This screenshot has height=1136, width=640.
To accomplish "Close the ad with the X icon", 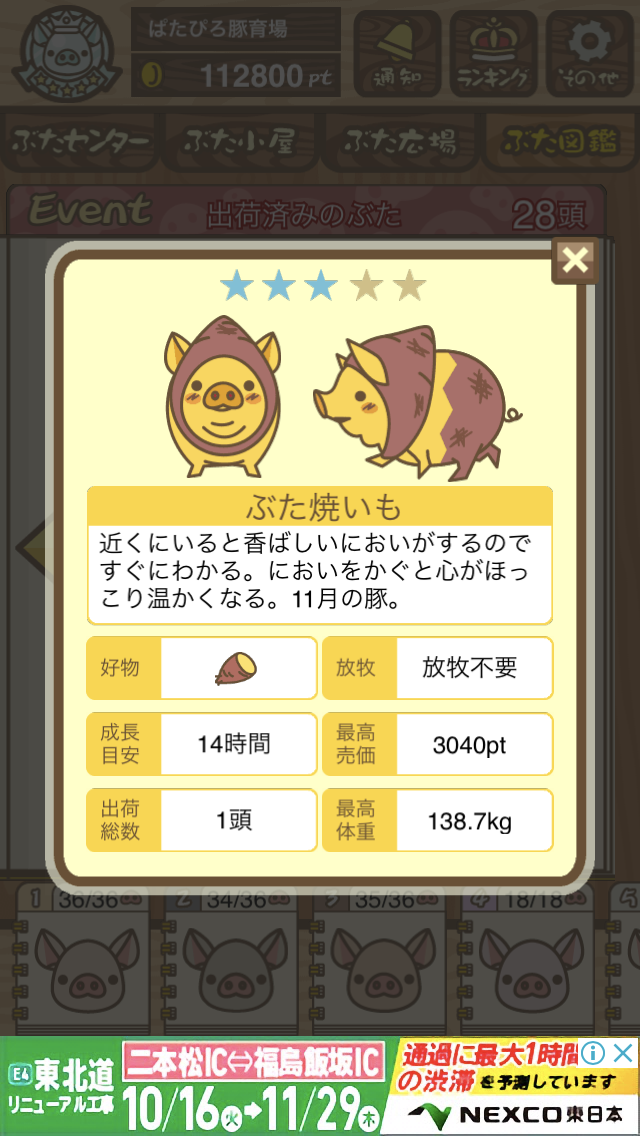I will [623, 1053].
